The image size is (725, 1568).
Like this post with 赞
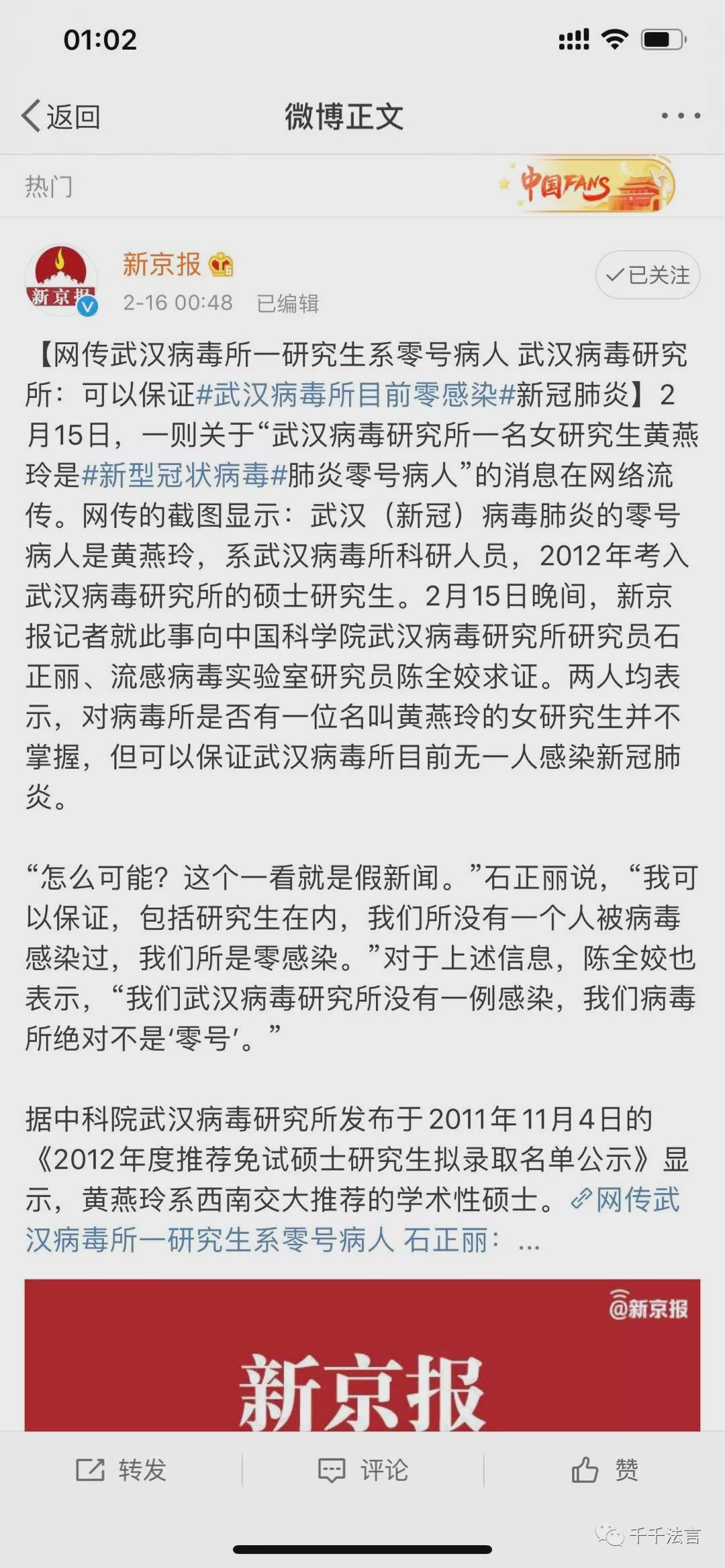[x=604, y=1469]
